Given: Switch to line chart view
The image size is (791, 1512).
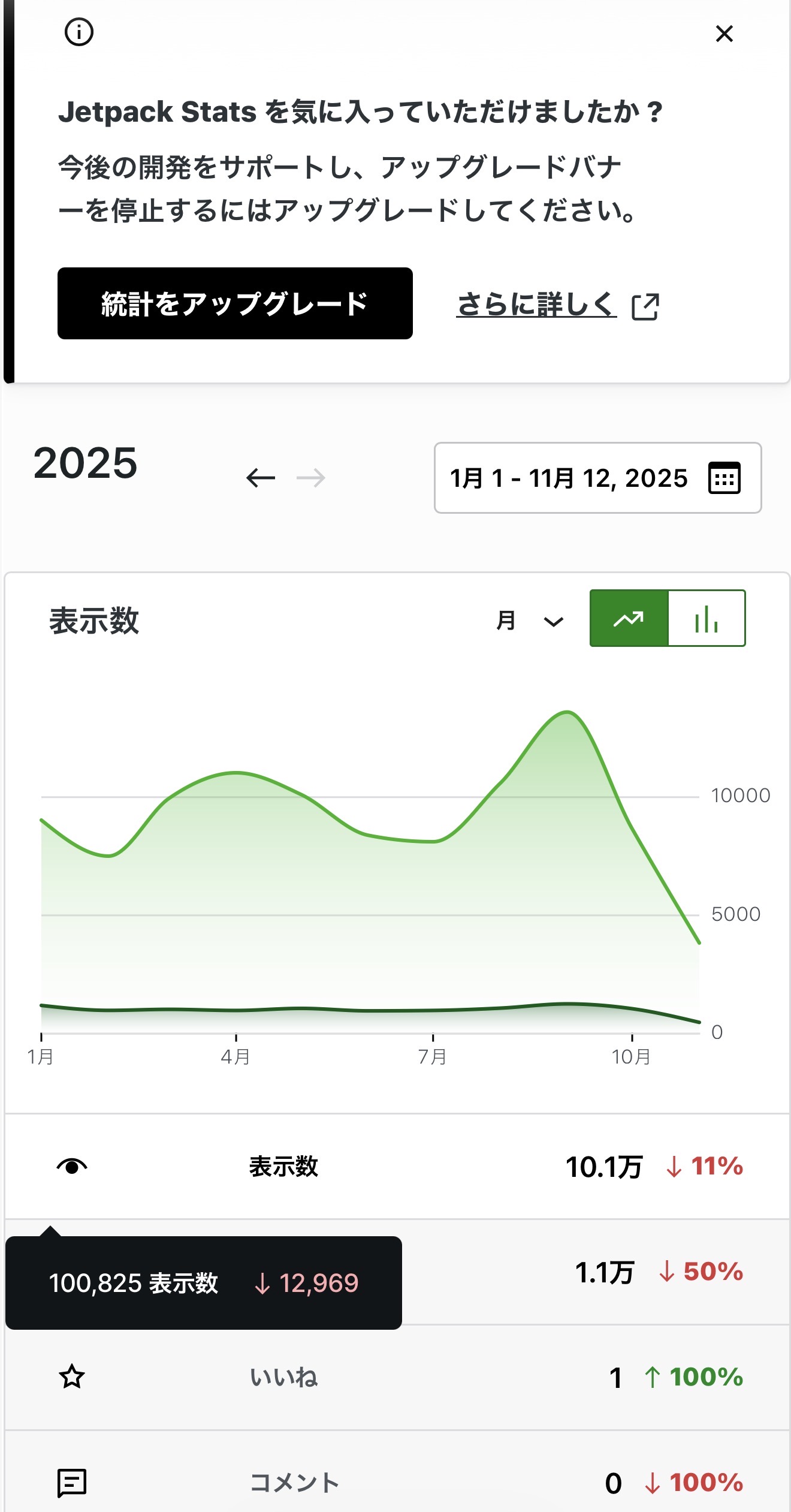Looking at the screenshot, I should 629,618.
